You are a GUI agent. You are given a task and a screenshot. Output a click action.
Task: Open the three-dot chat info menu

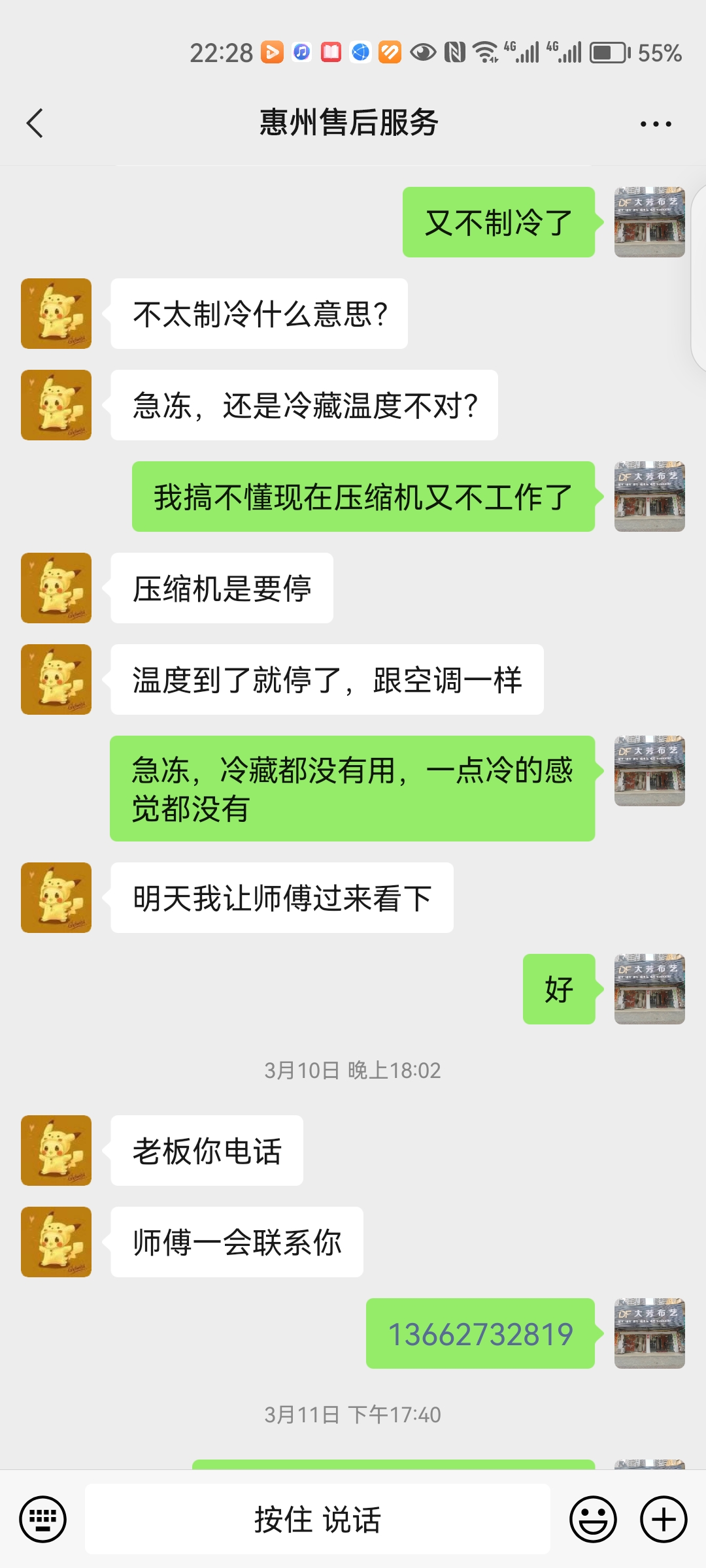click(655, 123)
